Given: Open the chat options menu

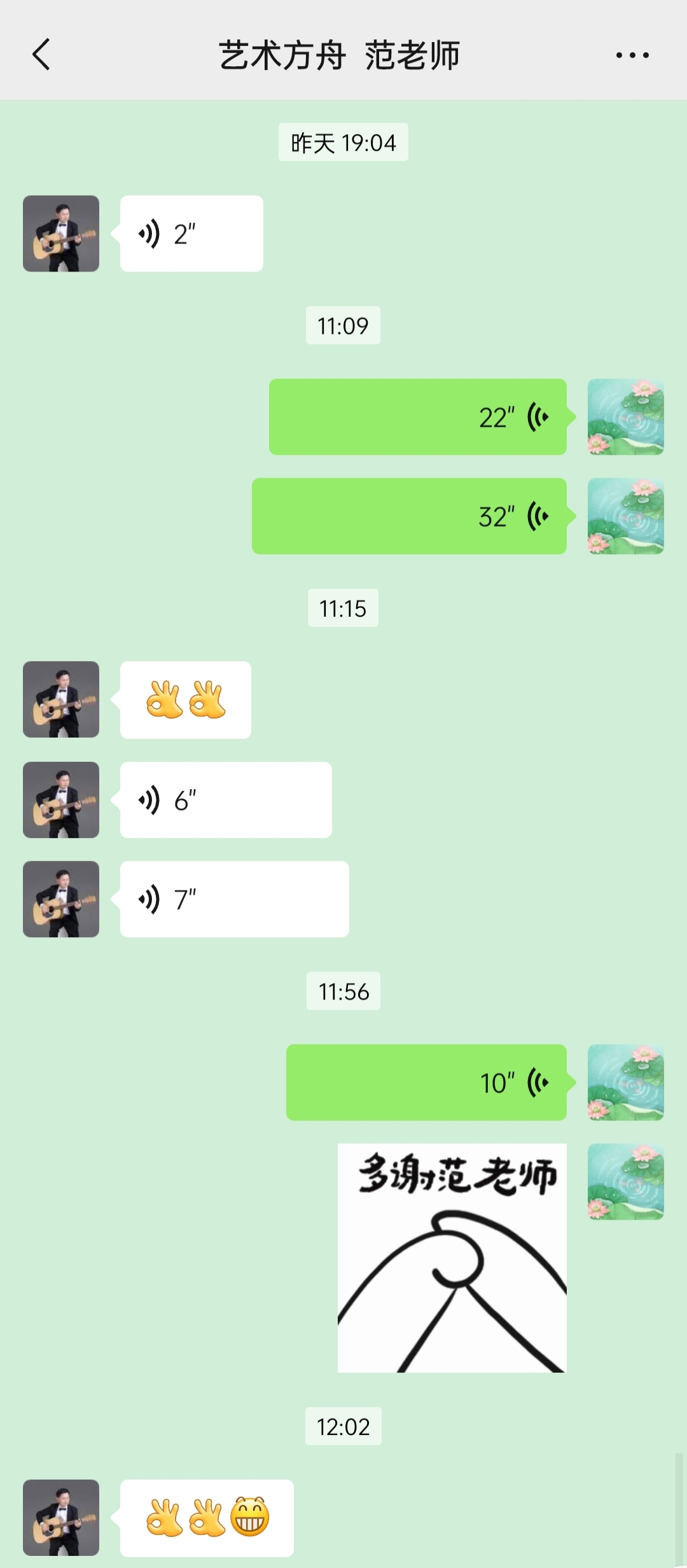Looking at the screenshot, I should click(632, 55).
